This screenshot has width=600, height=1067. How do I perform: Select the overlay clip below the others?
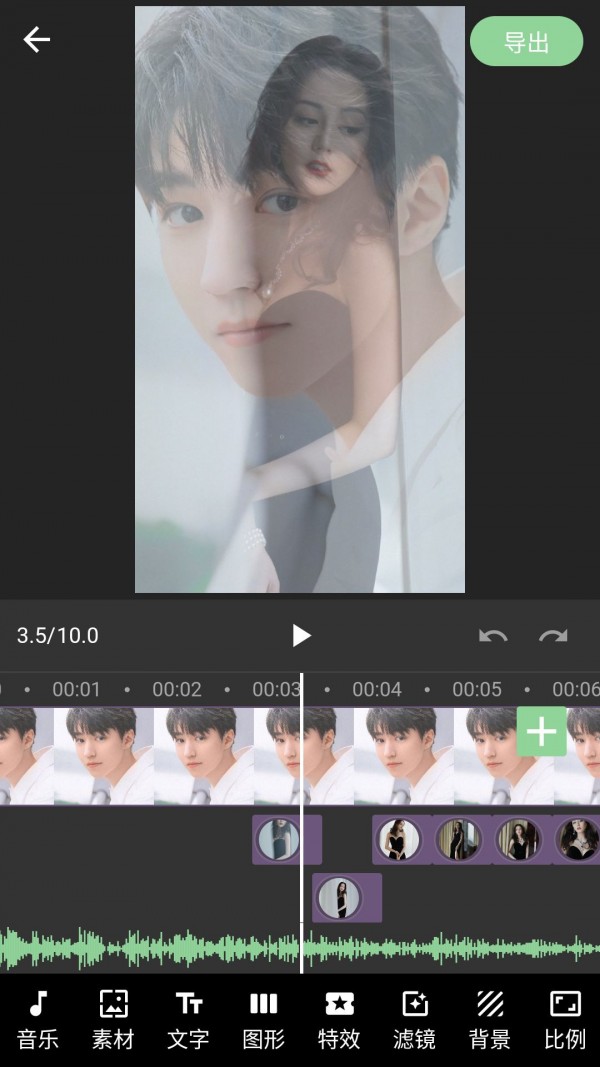coord(346,898)
